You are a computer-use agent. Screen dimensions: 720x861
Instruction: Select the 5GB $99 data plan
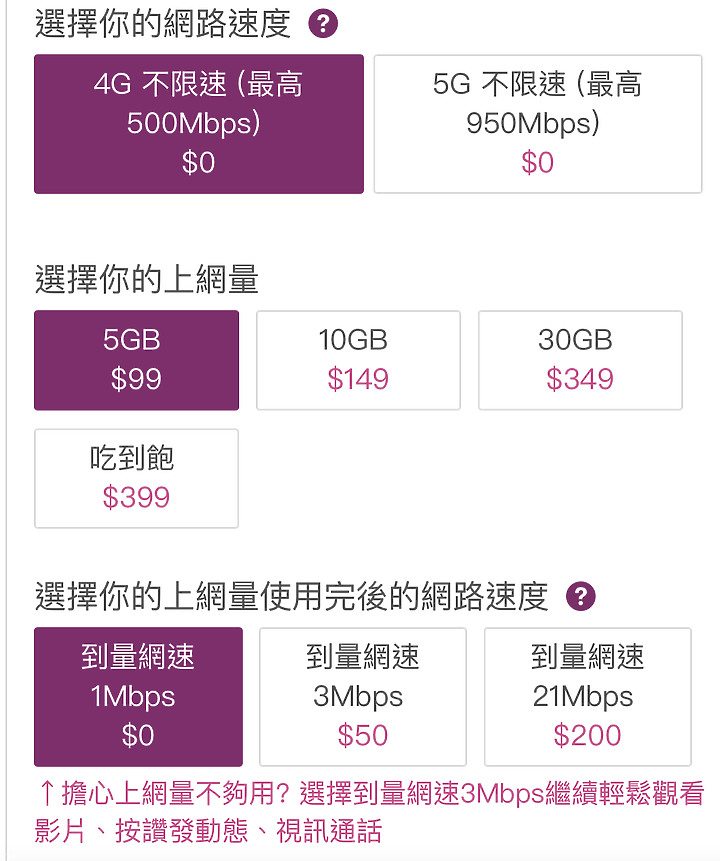[136, 360]
